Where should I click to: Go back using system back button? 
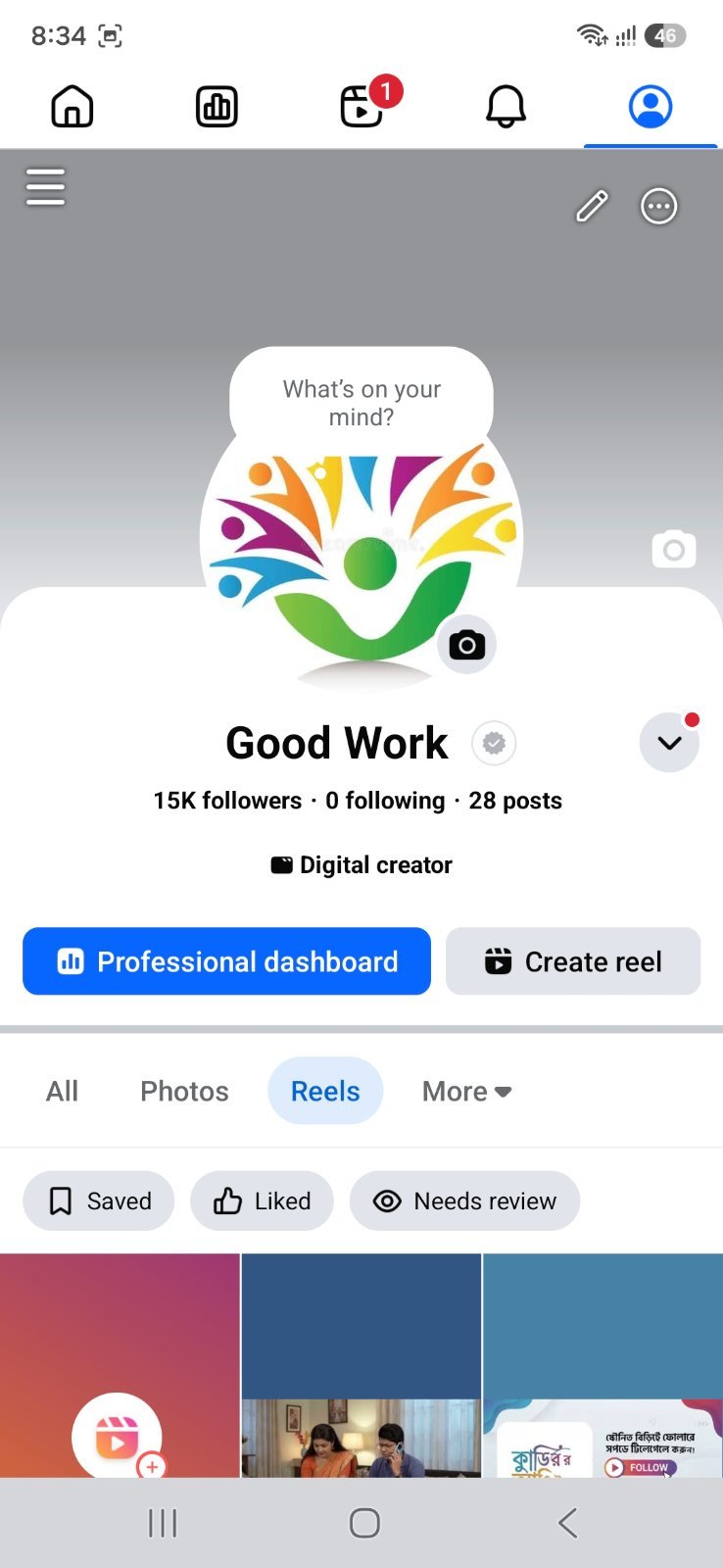tap(567, 1523)
